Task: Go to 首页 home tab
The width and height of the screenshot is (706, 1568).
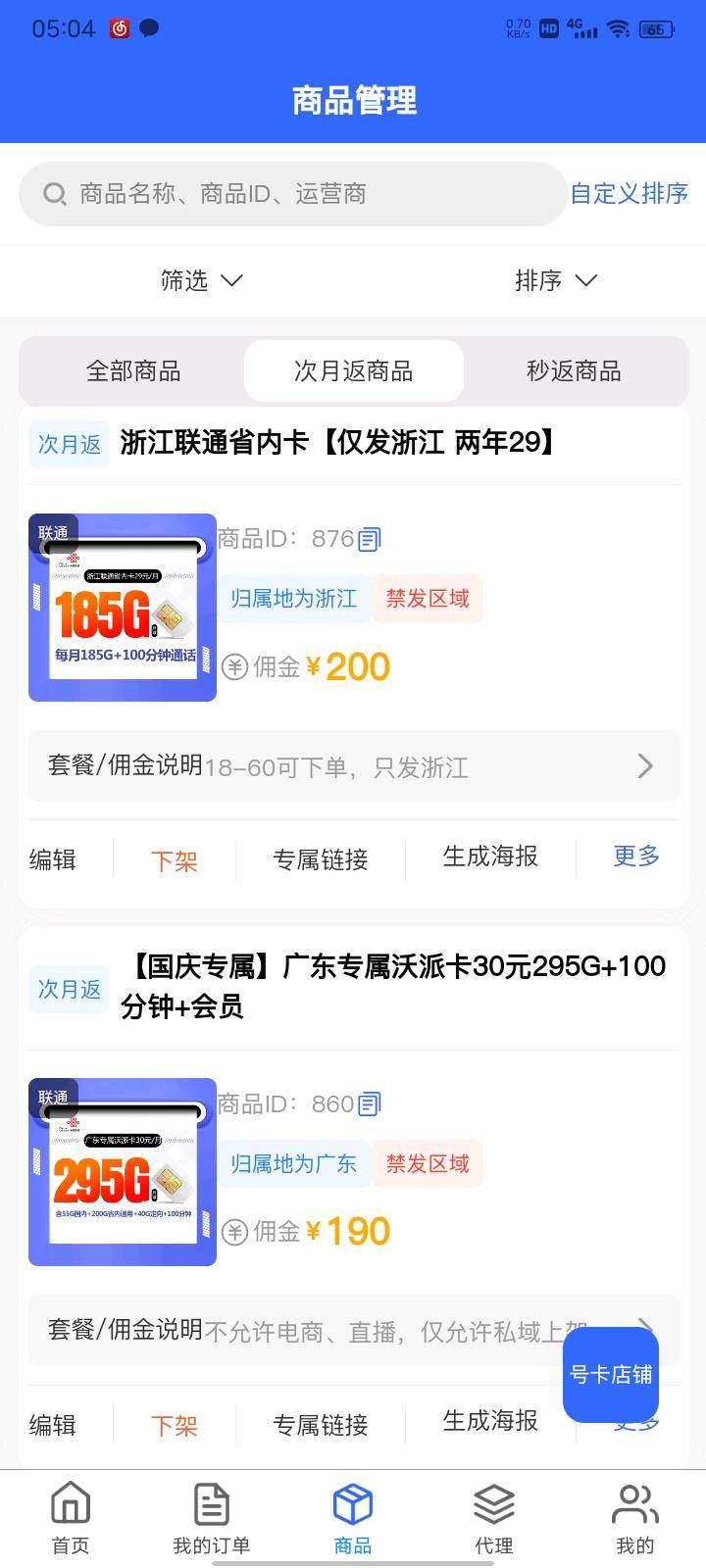Action: click(x=71, y=1519)
